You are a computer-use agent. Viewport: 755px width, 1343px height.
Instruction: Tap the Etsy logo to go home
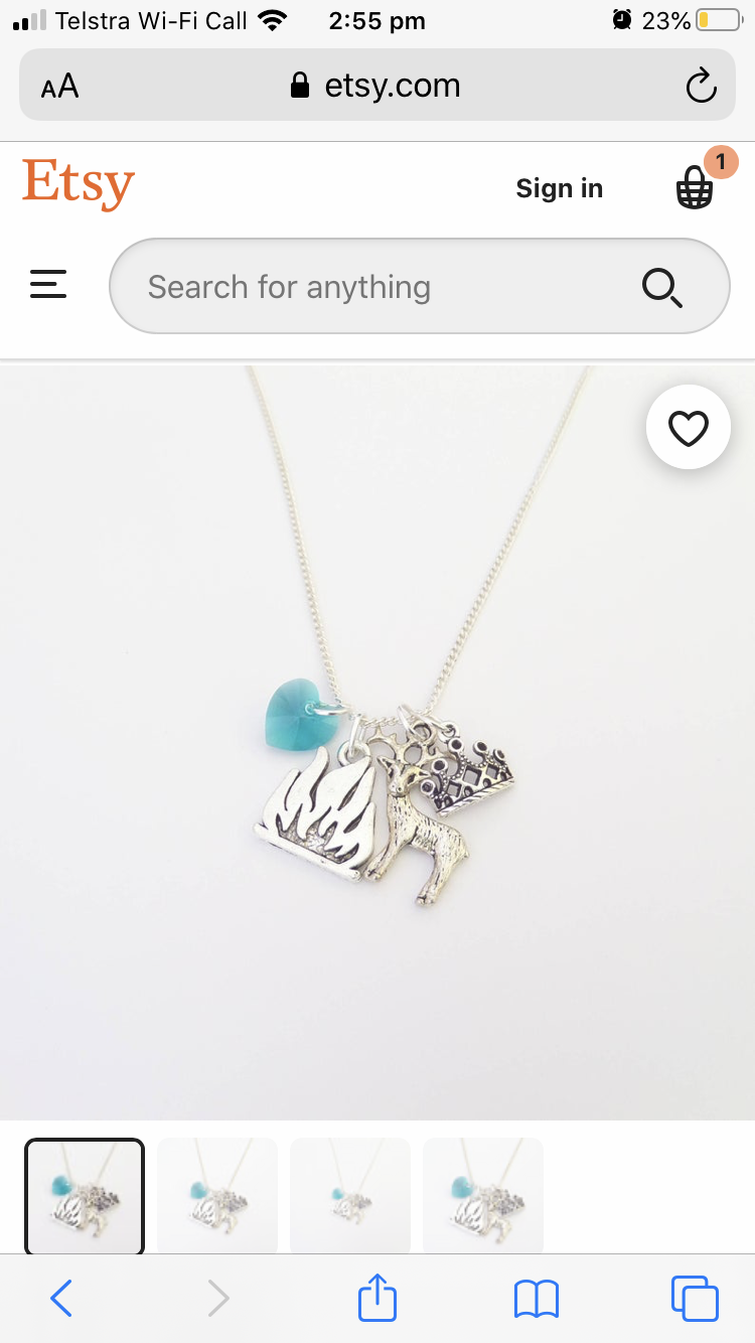tap(78, 185)
